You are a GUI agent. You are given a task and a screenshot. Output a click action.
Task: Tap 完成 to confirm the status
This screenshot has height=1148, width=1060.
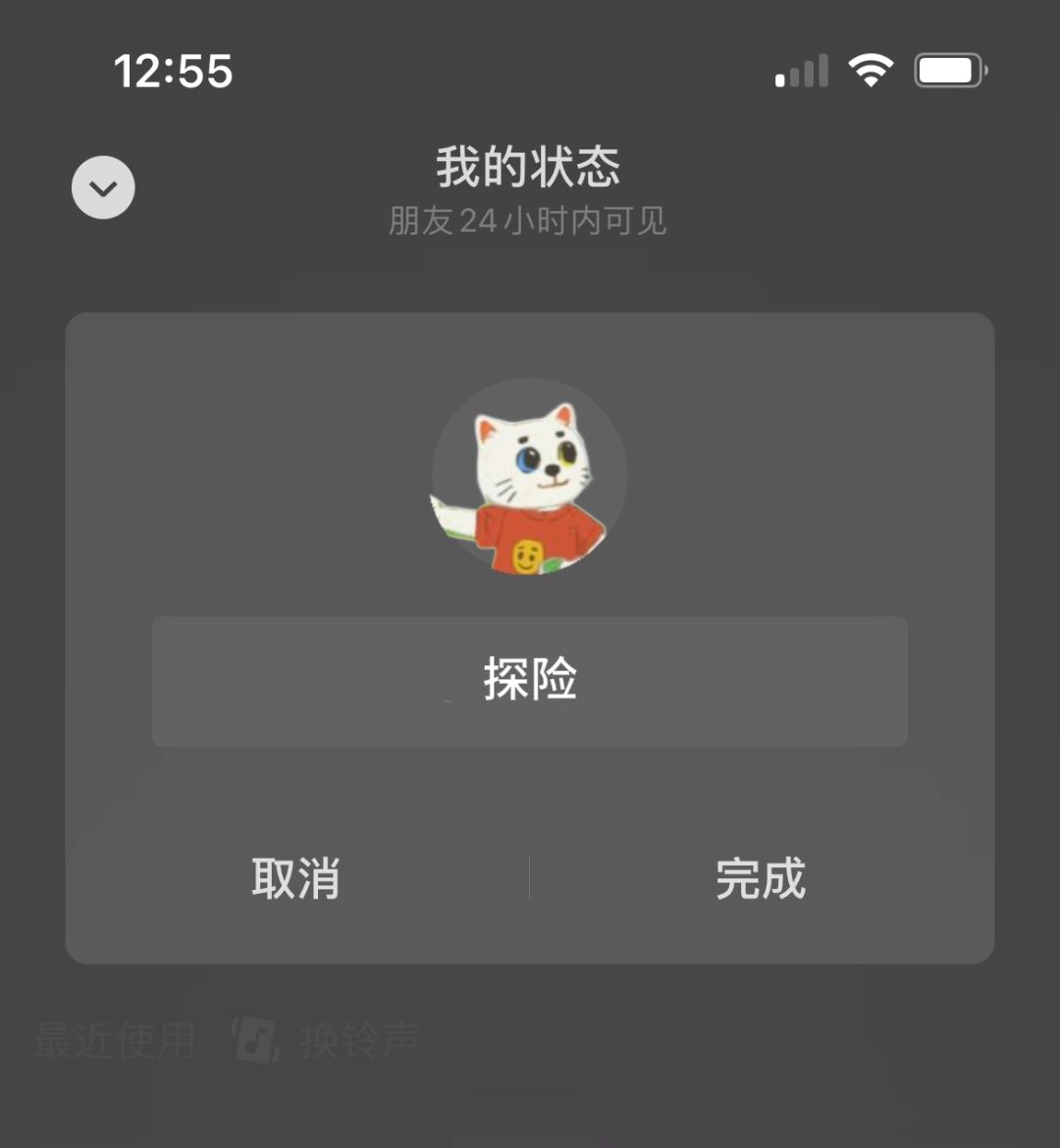pos(760,880)
